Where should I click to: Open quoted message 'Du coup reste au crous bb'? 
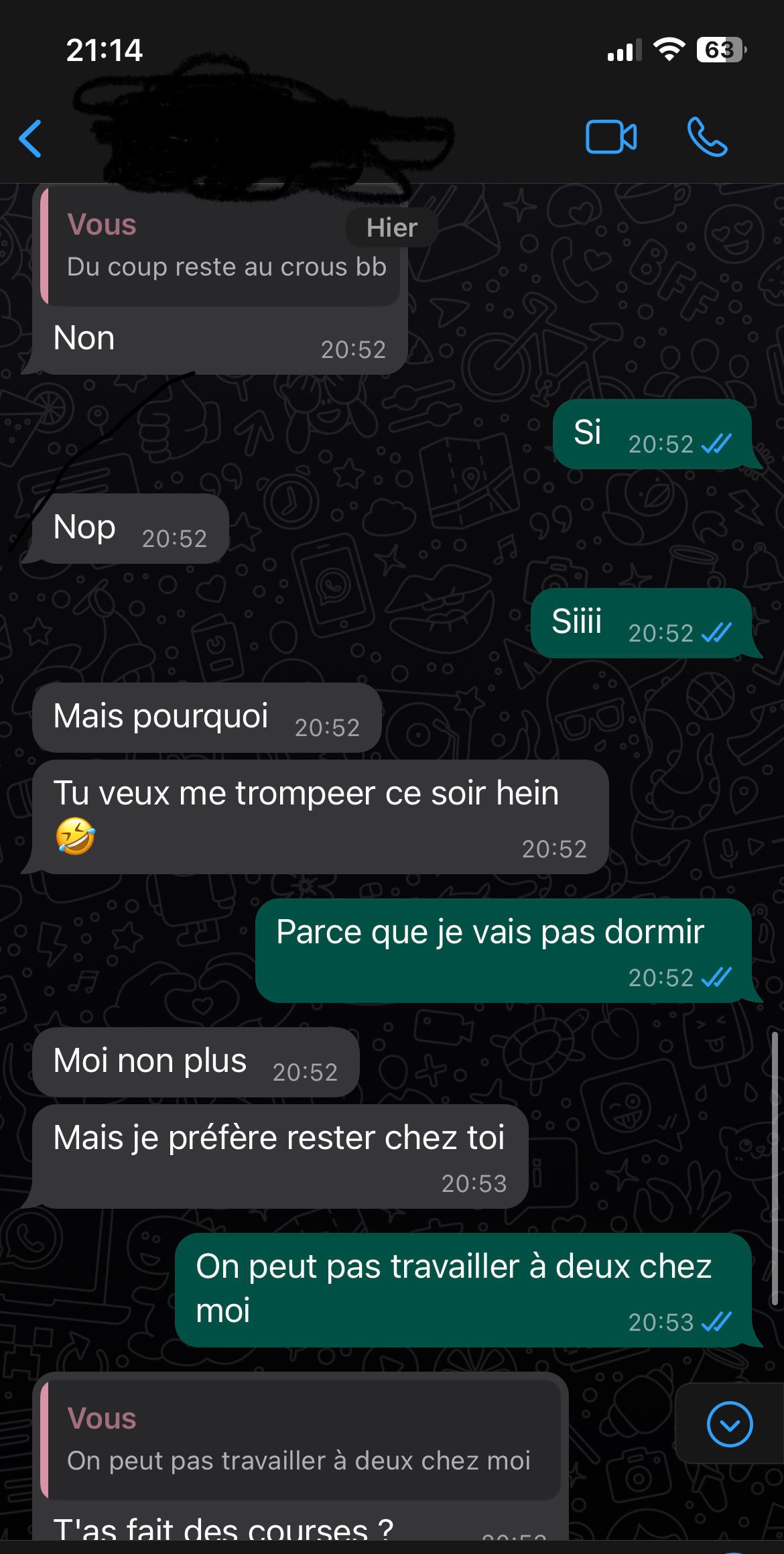click(x=221, y=248)
